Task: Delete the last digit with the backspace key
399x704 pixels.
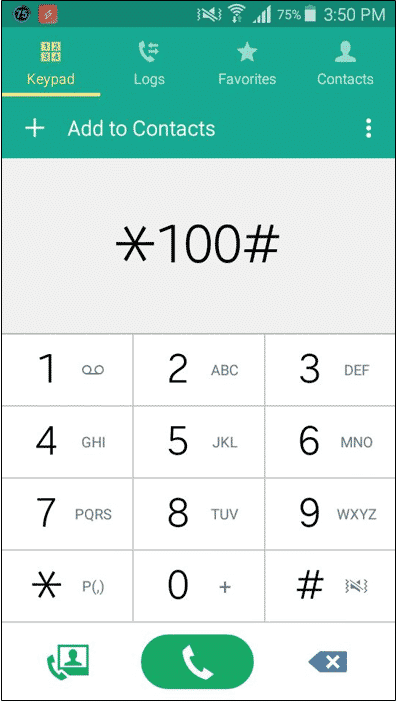Action: pos(328,662)
